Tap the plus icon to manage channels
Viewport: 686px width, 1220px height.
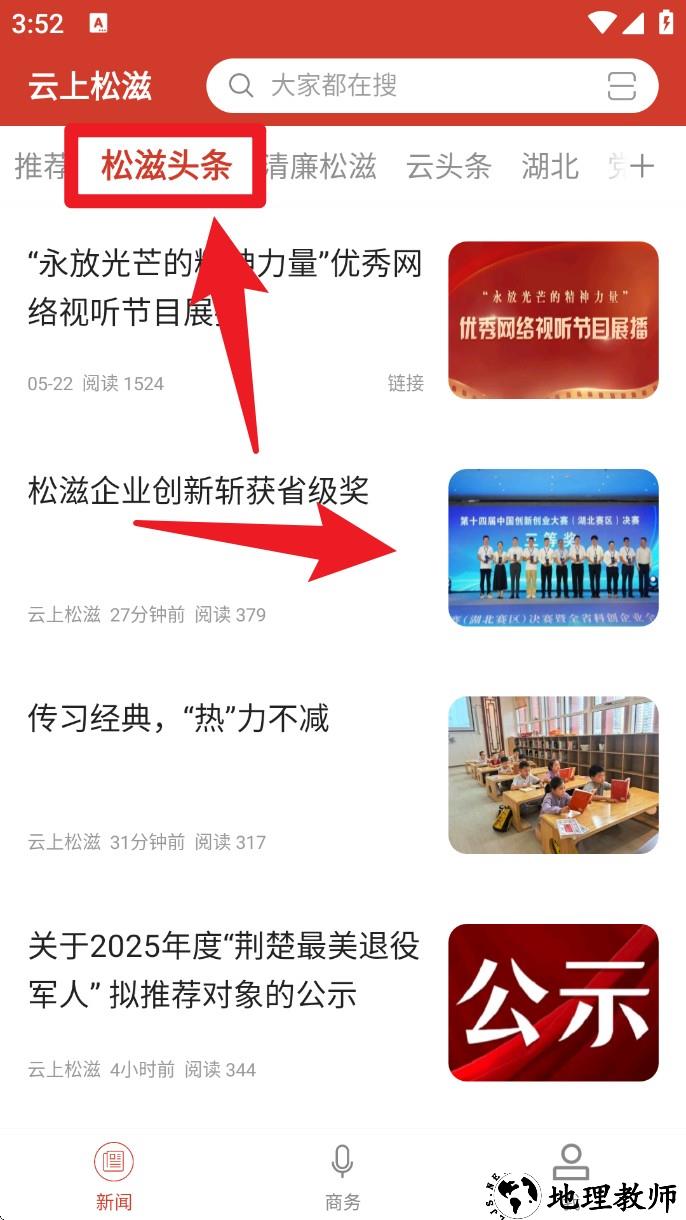tap(643, 166)
